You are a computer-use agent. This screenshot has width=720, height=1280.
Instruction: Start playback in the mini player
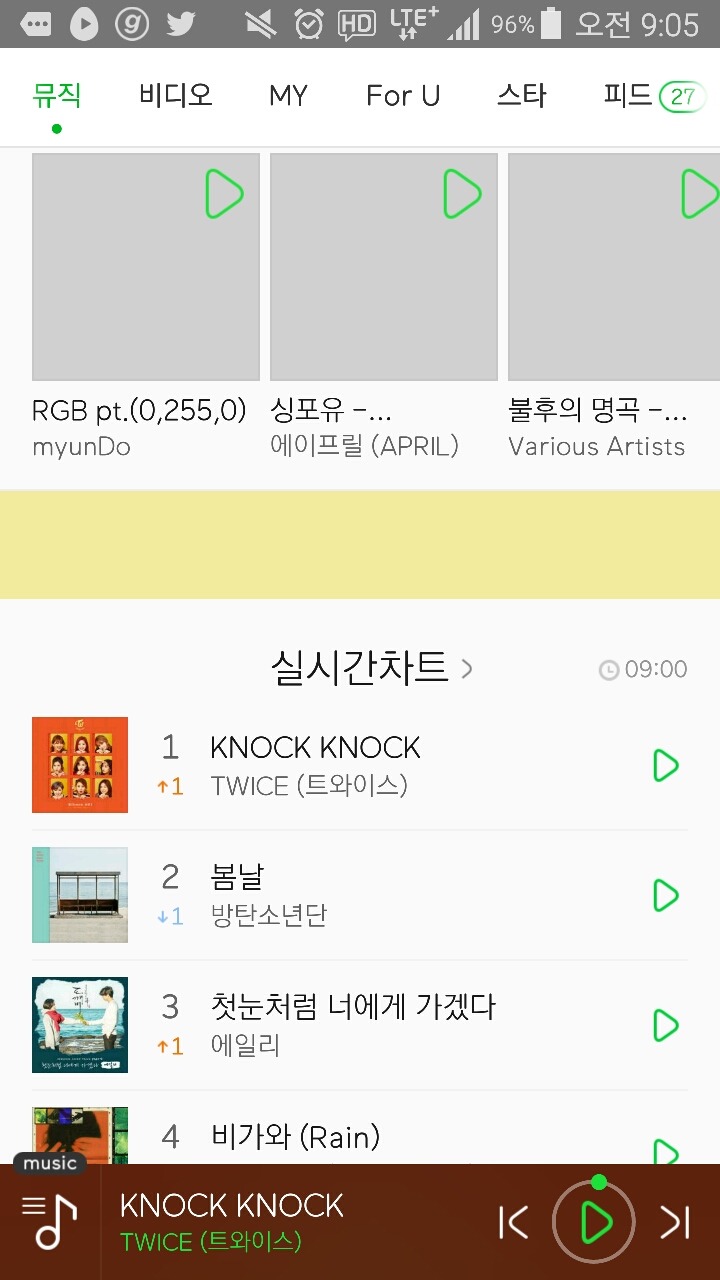pos(595,1222)
